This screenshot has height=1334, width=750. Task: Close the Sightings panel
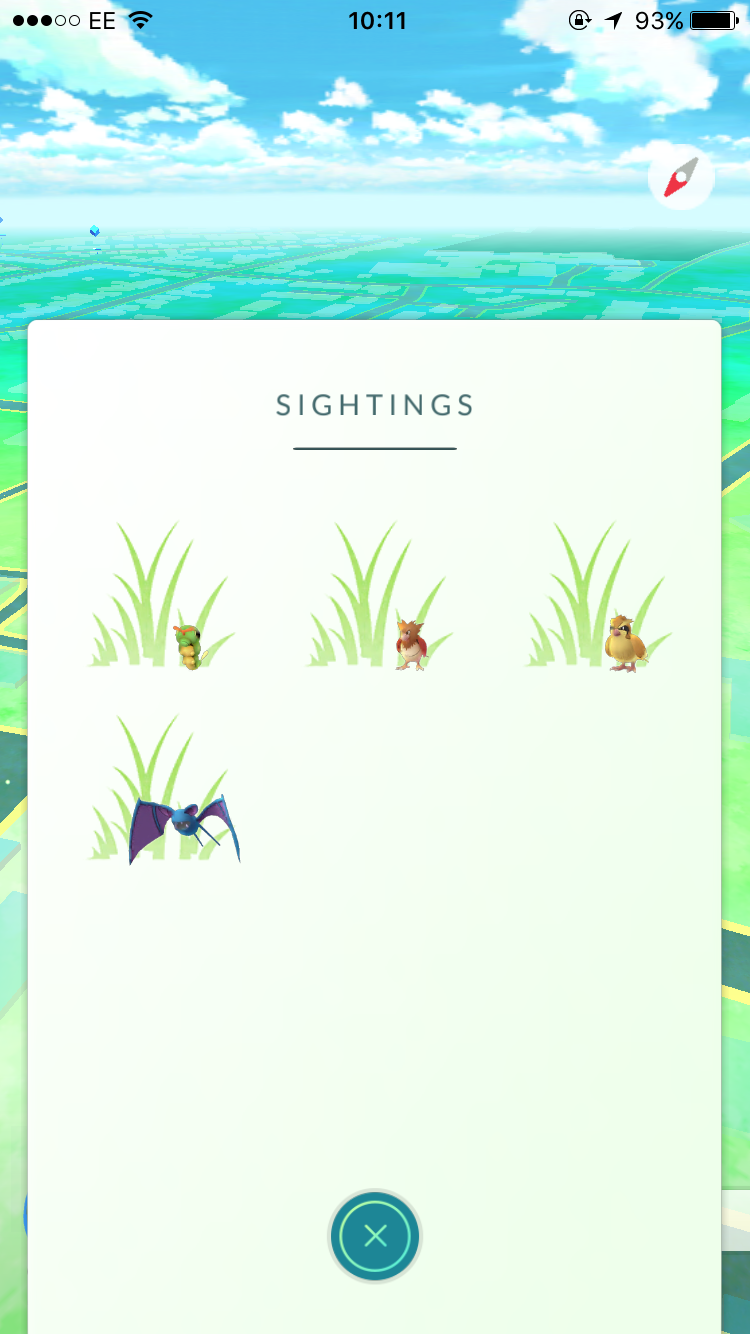pos(375,1236)
